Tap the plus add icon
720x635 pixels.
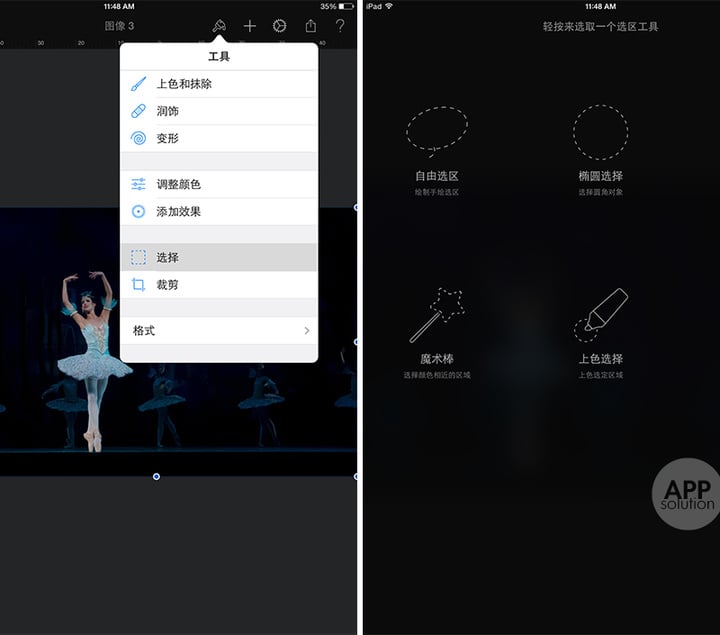250,26
